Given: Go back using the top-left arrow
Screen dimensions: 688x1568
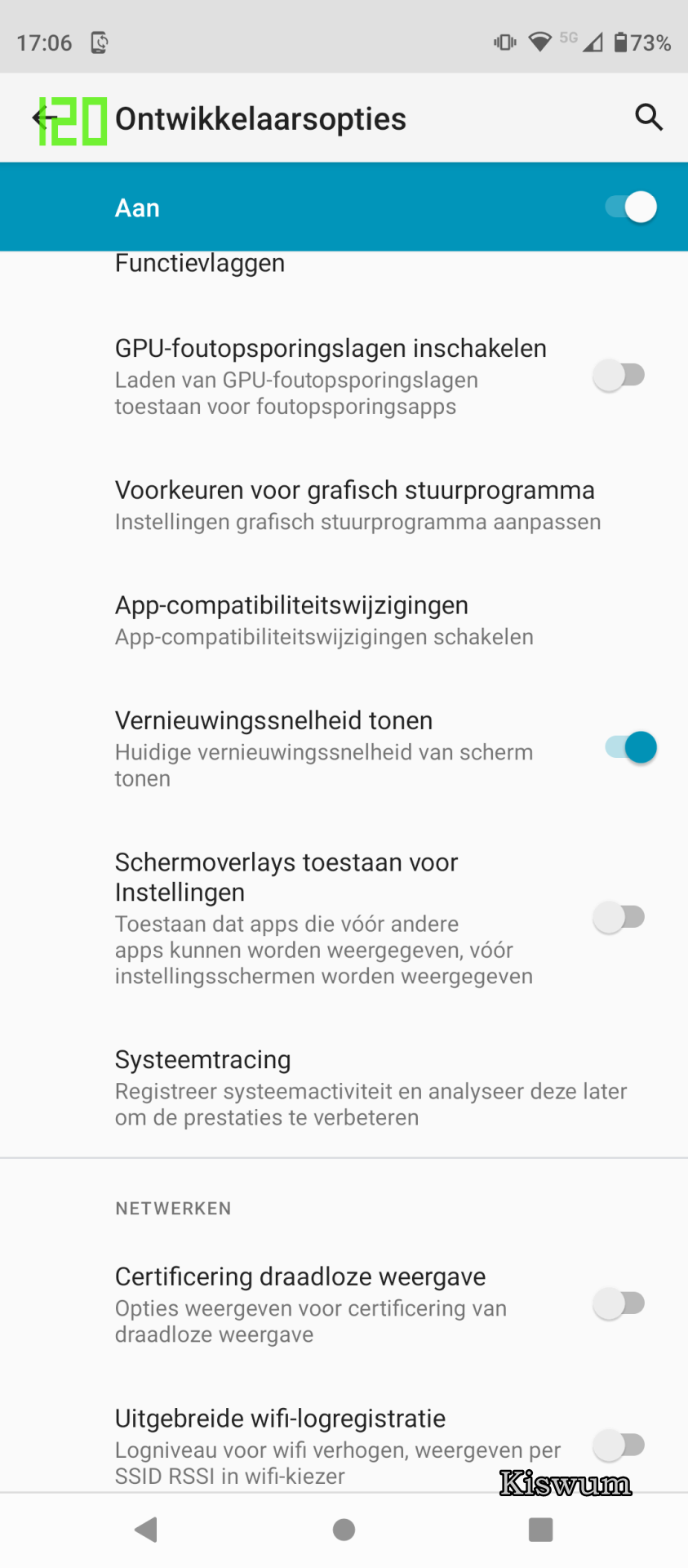Looking at the screenshot, I should tap(45, 118).
